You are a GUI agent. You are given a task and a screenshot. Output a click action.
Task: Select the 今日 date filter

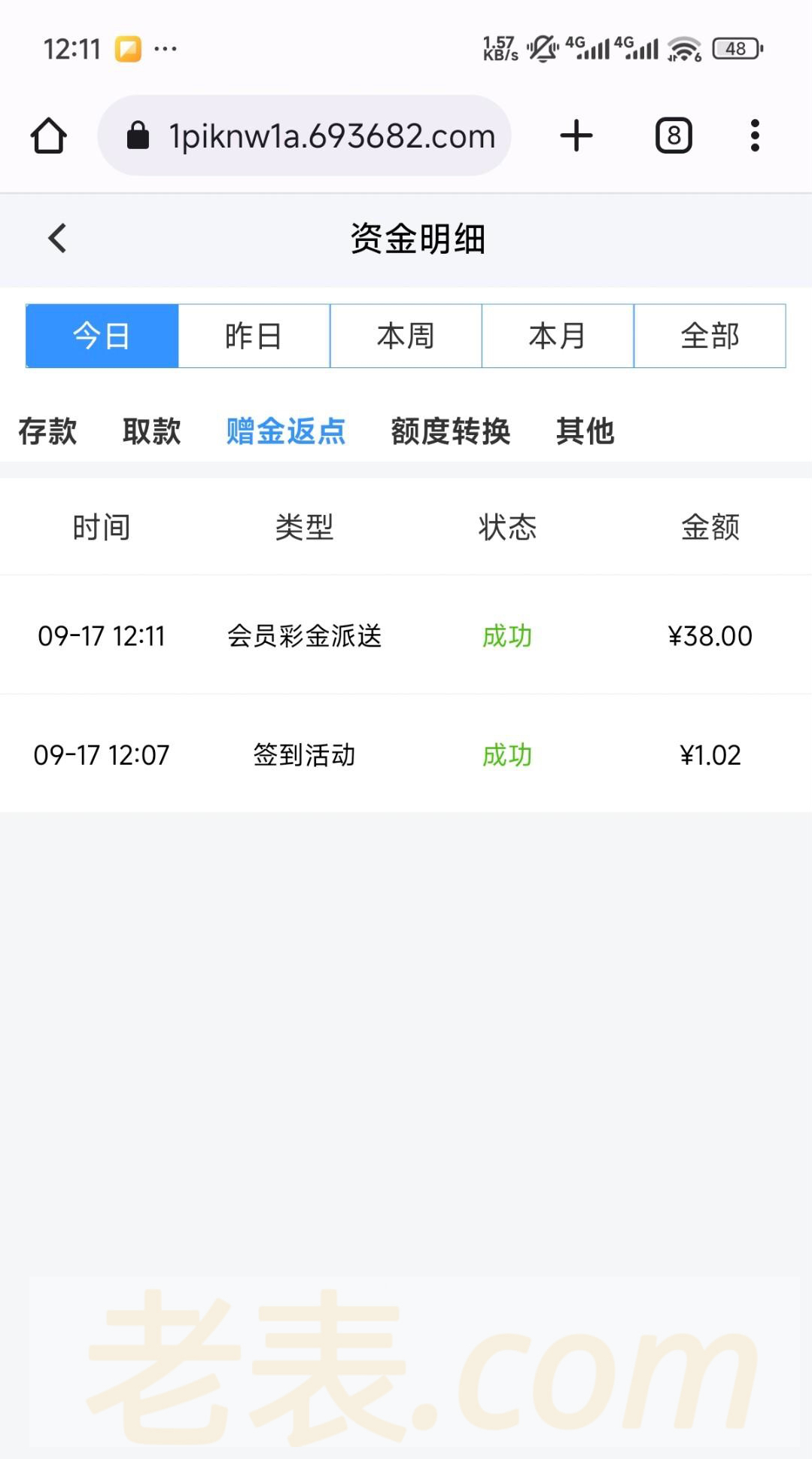click(102, 336)
